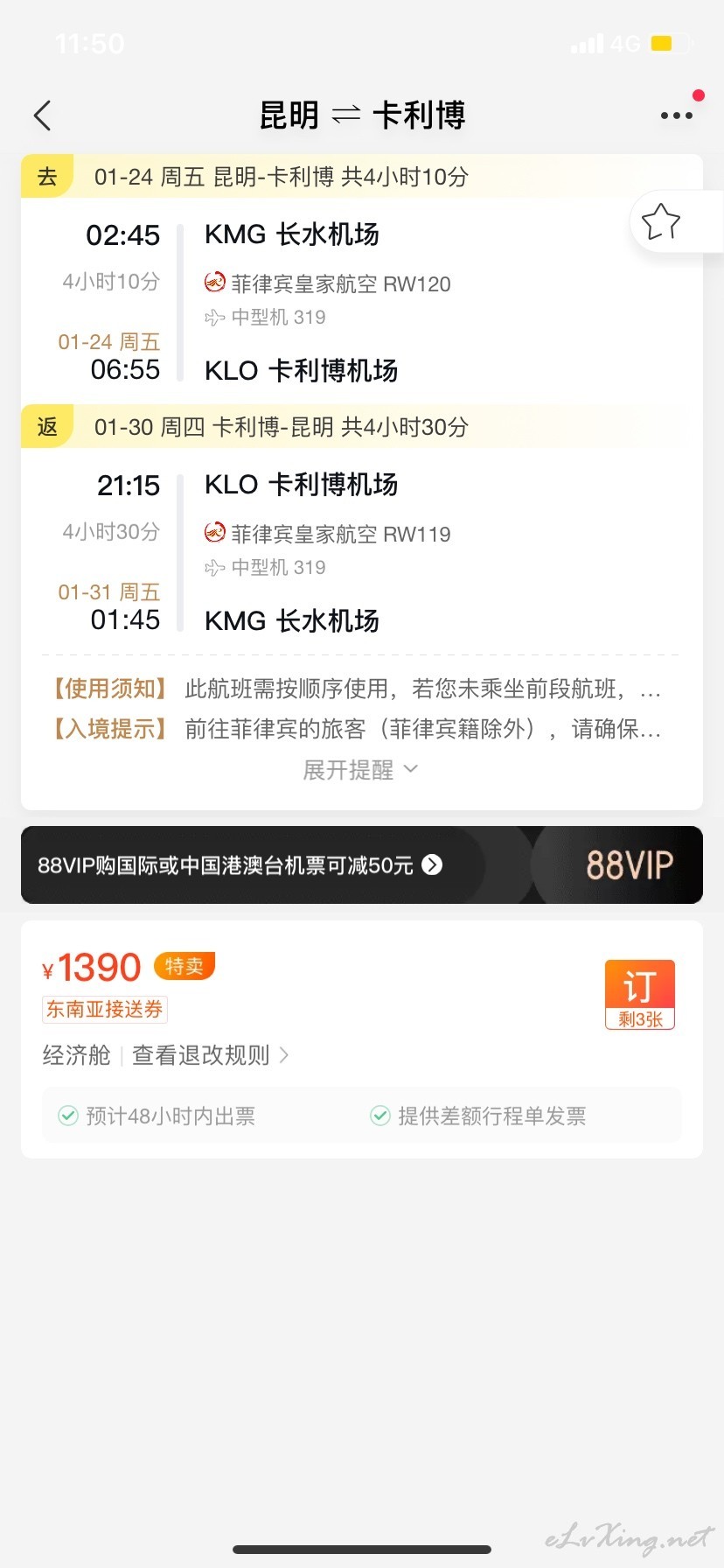724x1568 pixels.
Task: Open the three-dot overflow menu
Action: 677,115
